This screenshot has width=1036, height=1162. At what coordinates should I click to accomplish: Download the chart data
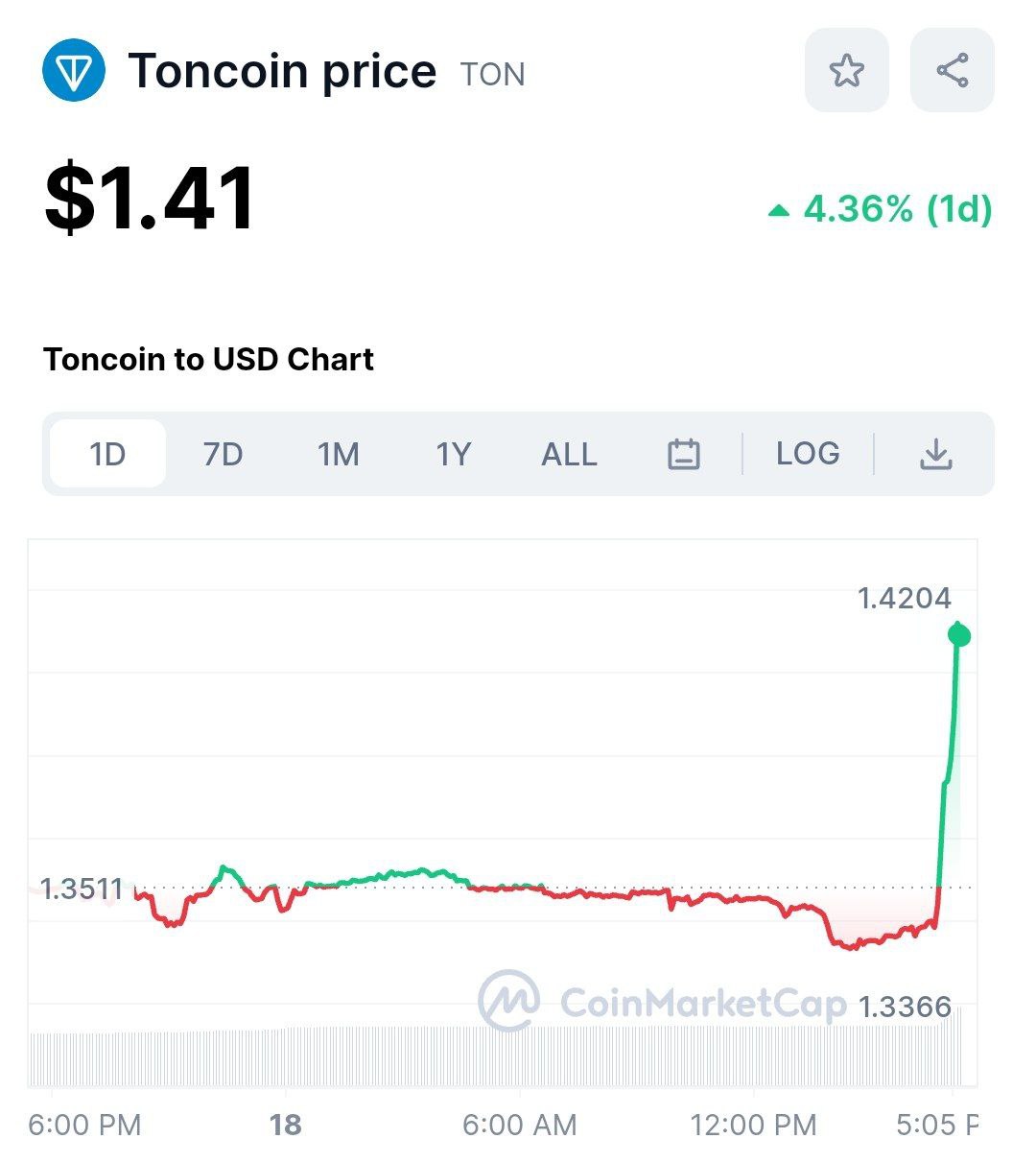click(935, 454)
